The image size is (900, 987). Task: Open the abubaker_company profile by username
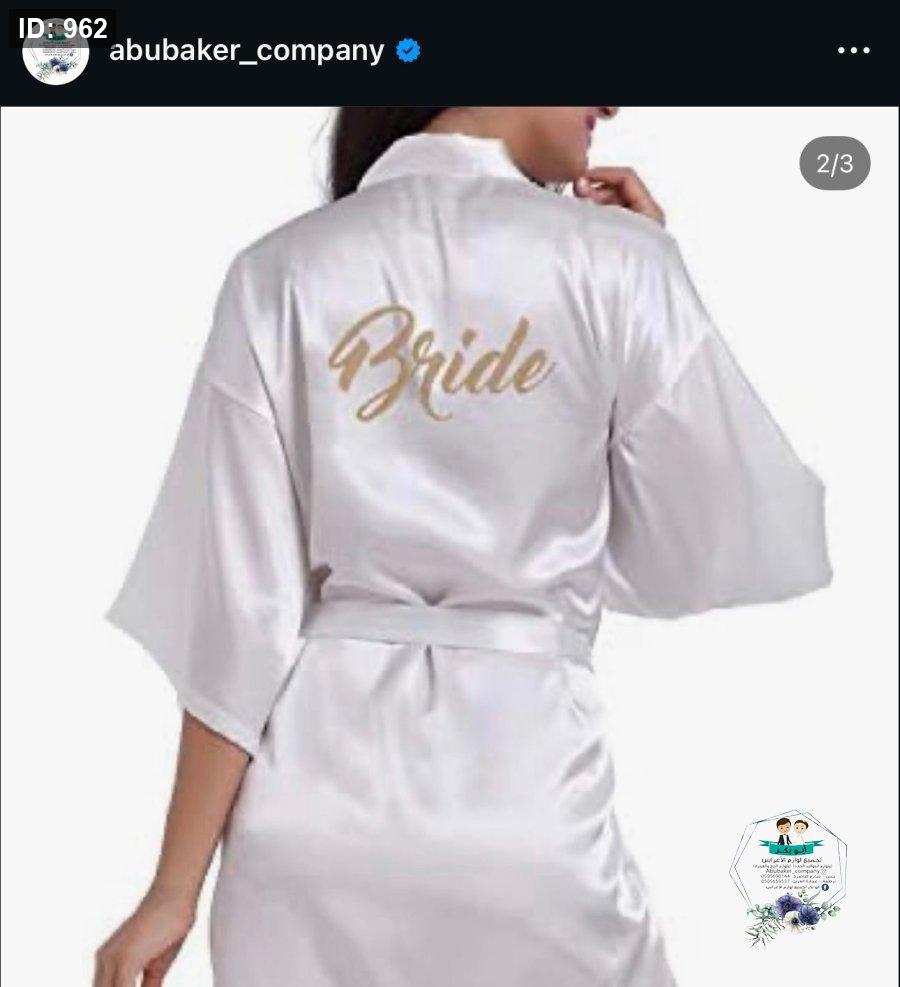(x=246, y=51)
